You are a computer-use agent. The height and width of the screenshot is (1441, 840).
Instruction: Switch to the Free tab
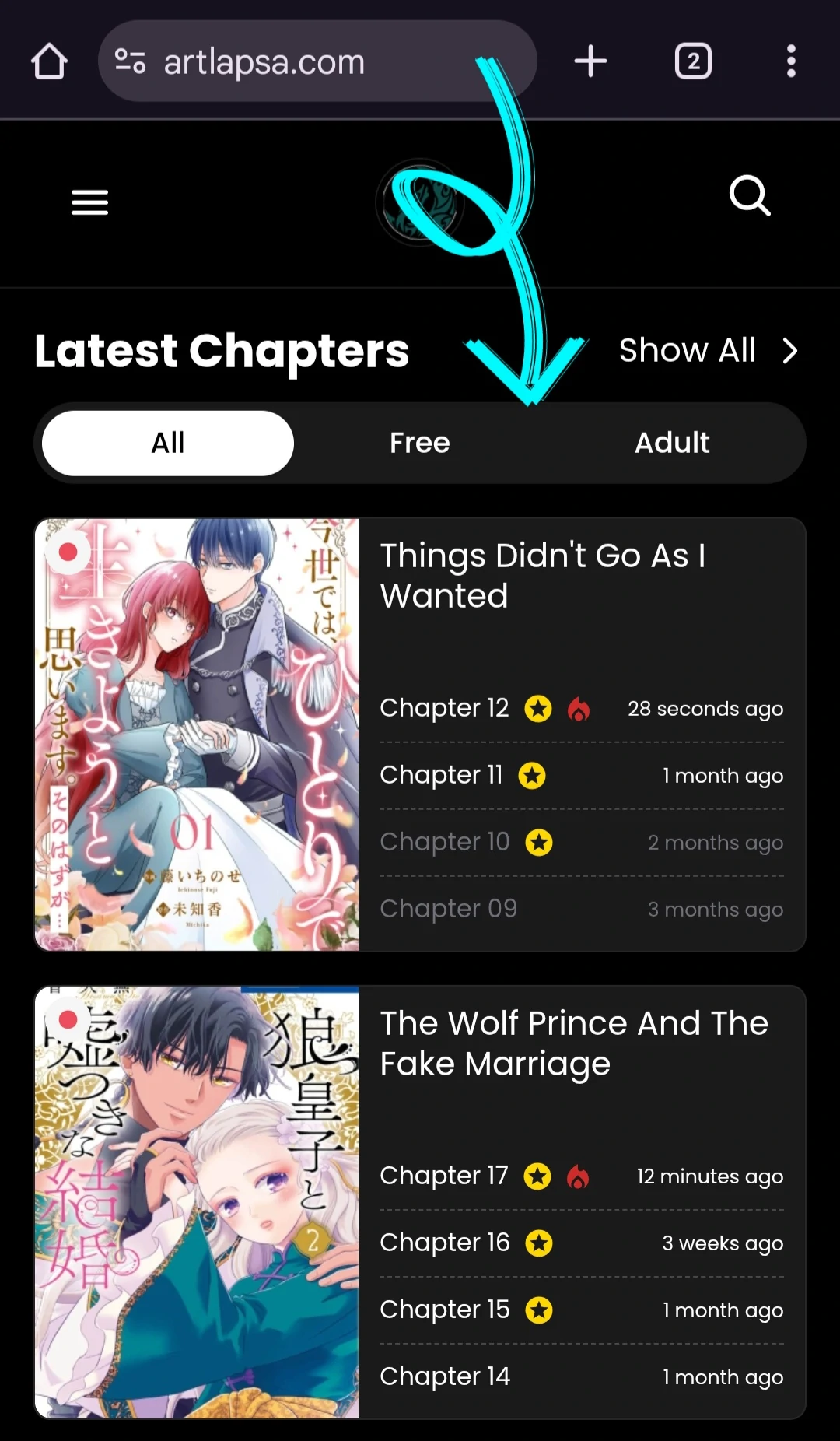(420, 443)
